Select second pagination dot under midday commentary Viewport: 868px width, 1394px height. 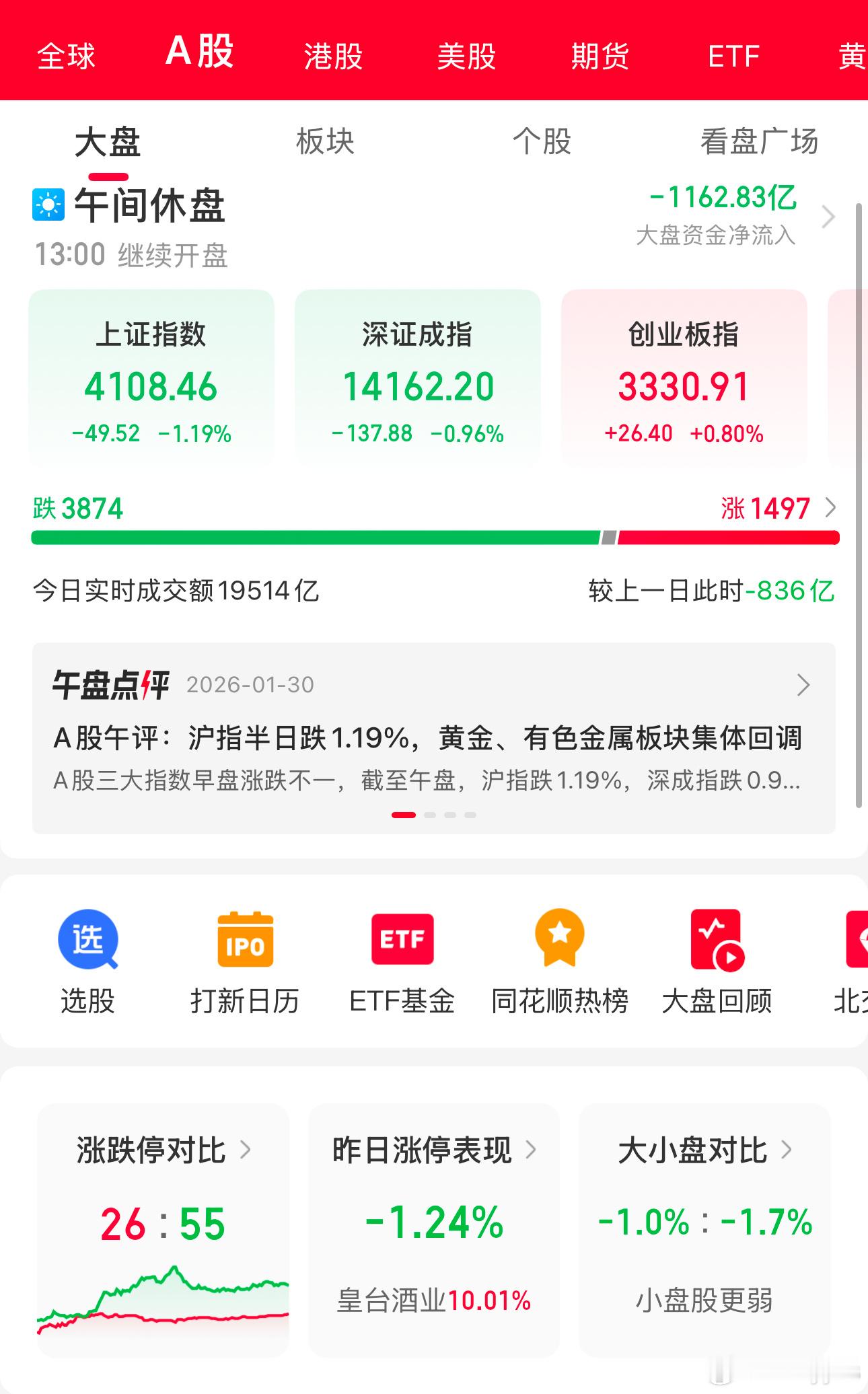[x=431, y=813]
